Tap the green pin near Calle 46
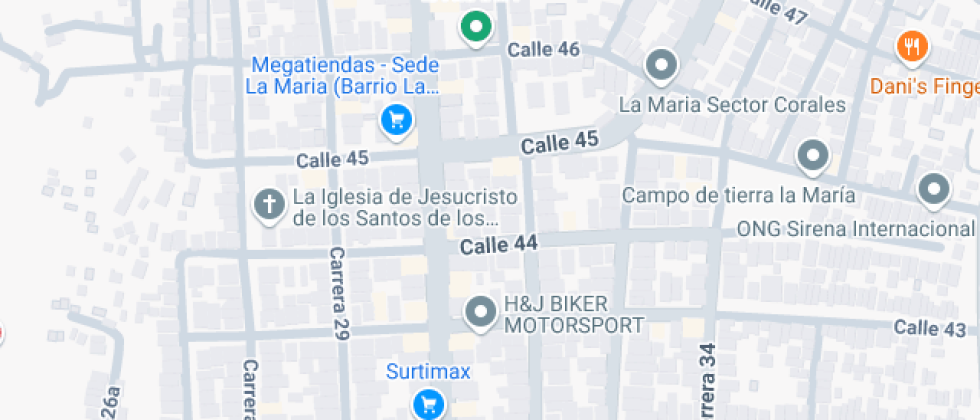The width and height of the screenshot is (980, 420). point(476,28)
